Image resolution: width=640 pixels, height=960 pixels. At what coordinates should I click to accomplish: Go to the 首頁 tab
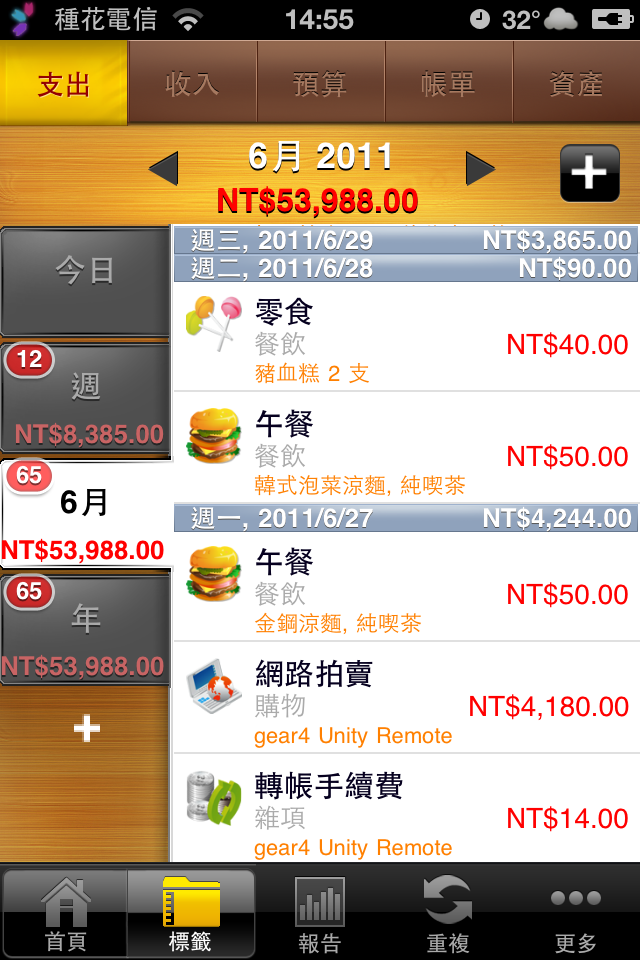tap(65, 914)
